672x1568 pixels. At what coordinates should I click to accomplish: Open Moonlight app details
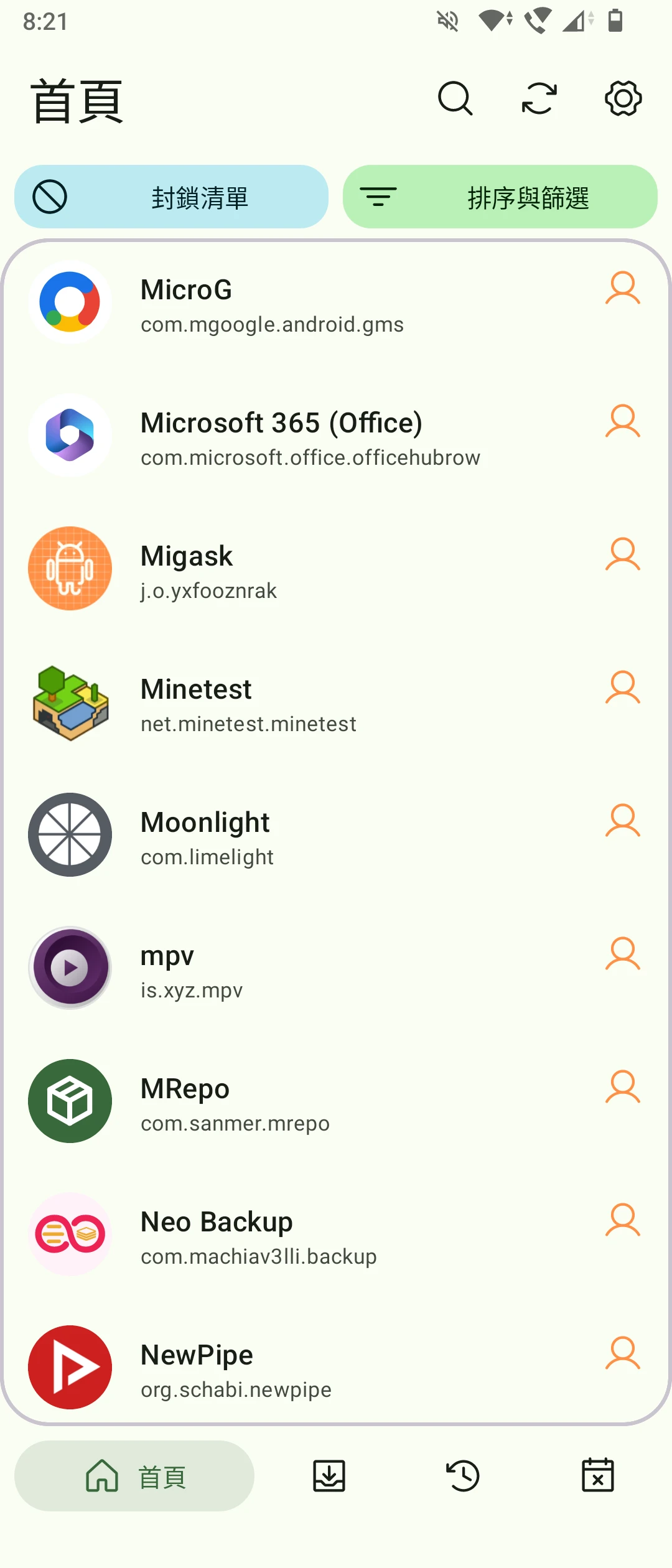[336, 838]
